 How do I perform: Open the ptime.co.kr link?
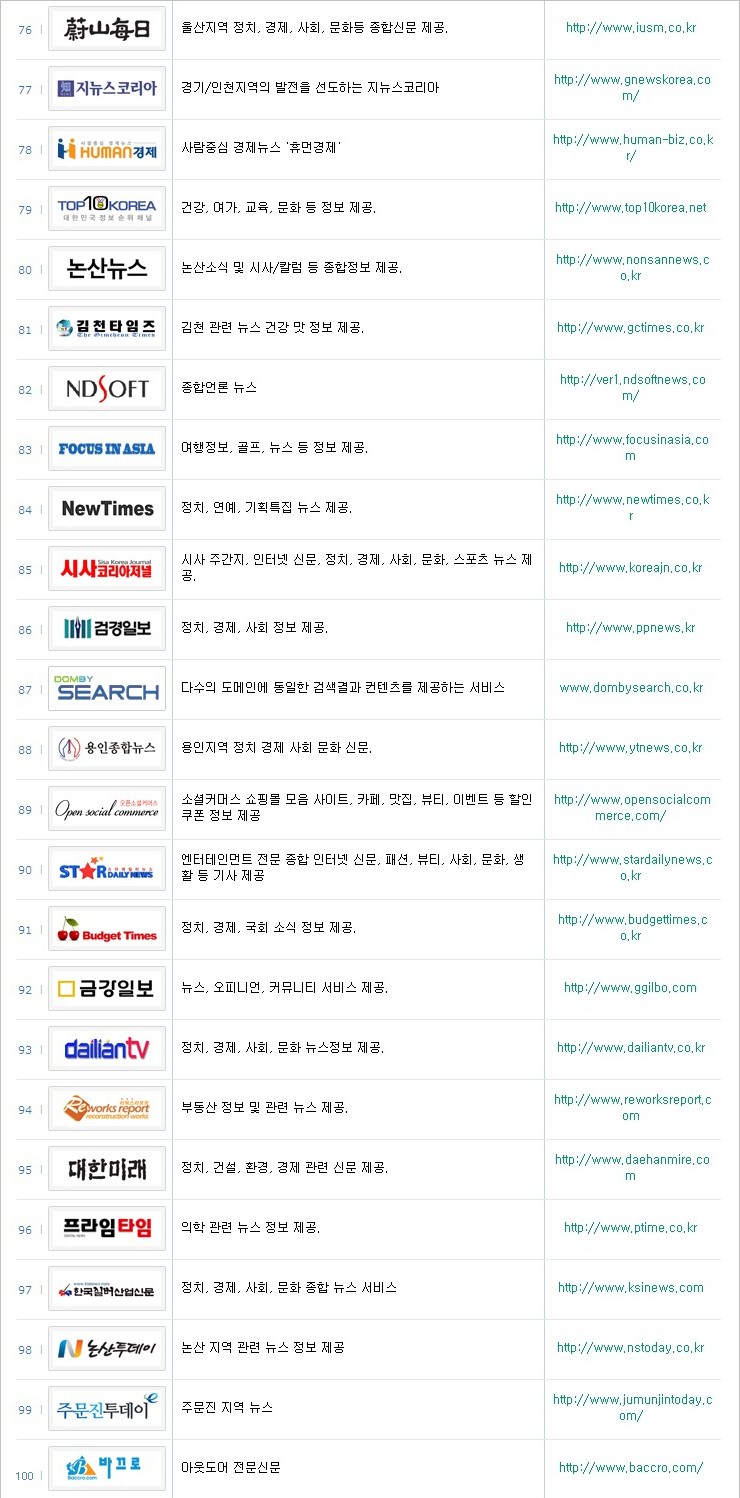[630, 1228]
